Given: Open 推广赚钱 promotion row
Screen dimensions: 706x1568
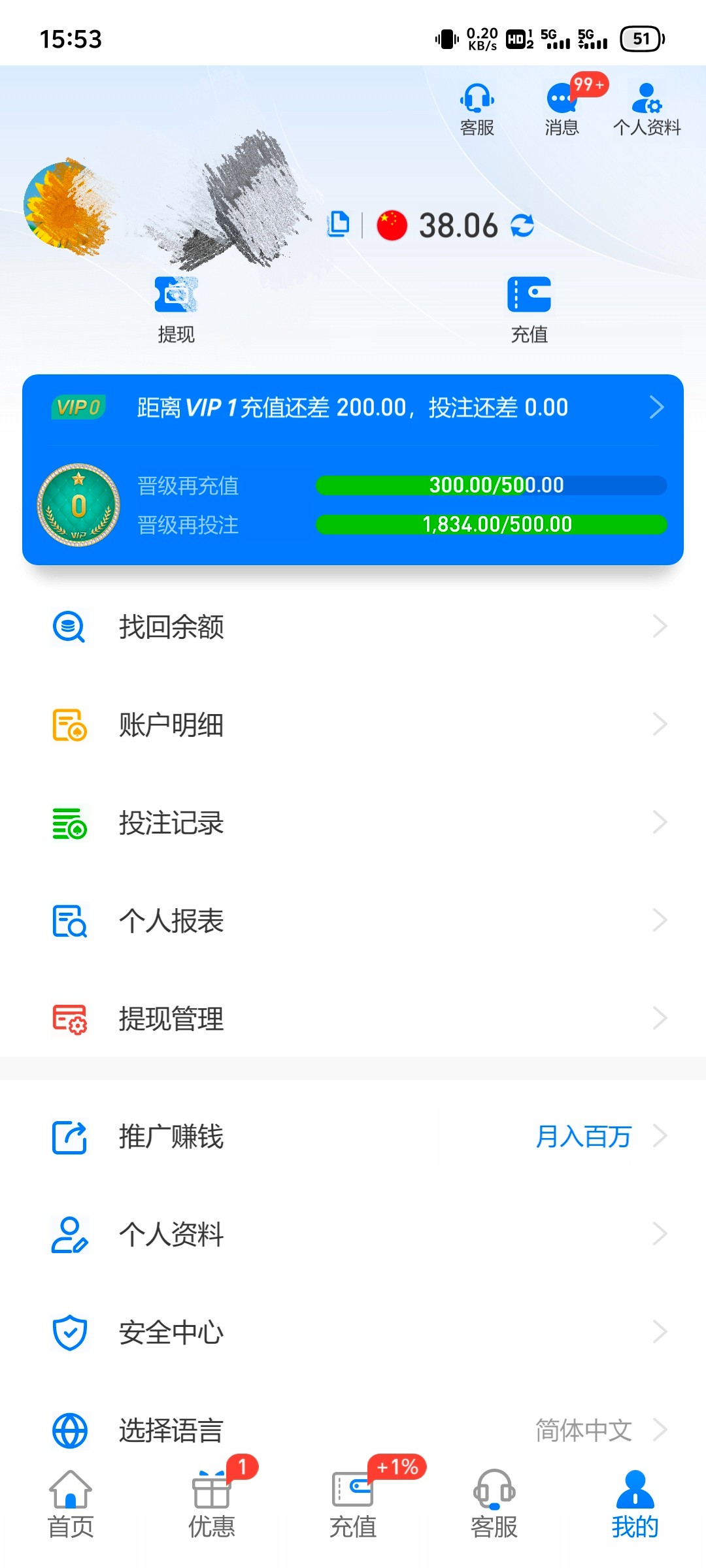Looking at the screenshot, I should pyautogui.click(x=353, y=1136).
